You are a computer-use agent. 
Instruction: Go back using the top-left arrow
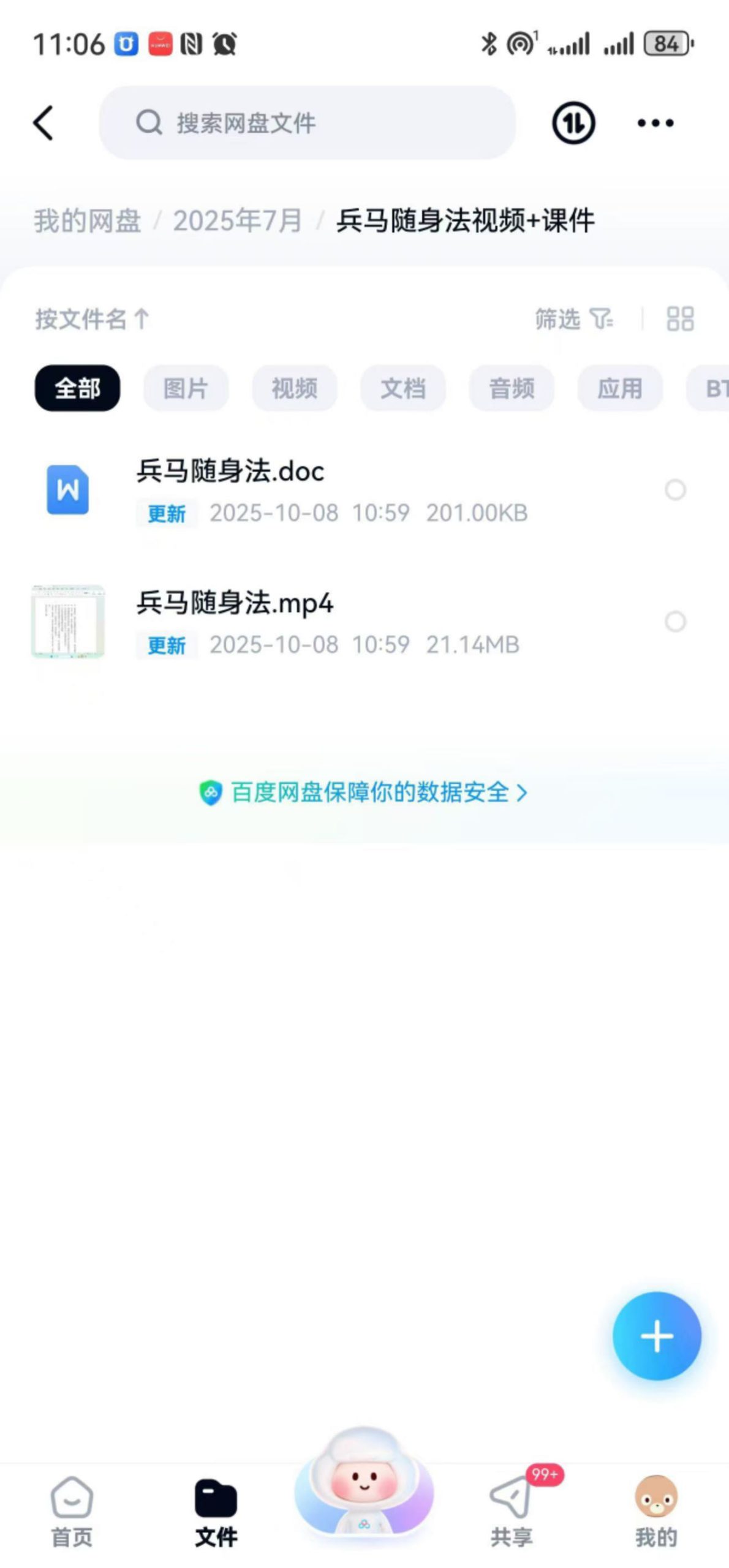pyautogui.click(x=43, y=123)
